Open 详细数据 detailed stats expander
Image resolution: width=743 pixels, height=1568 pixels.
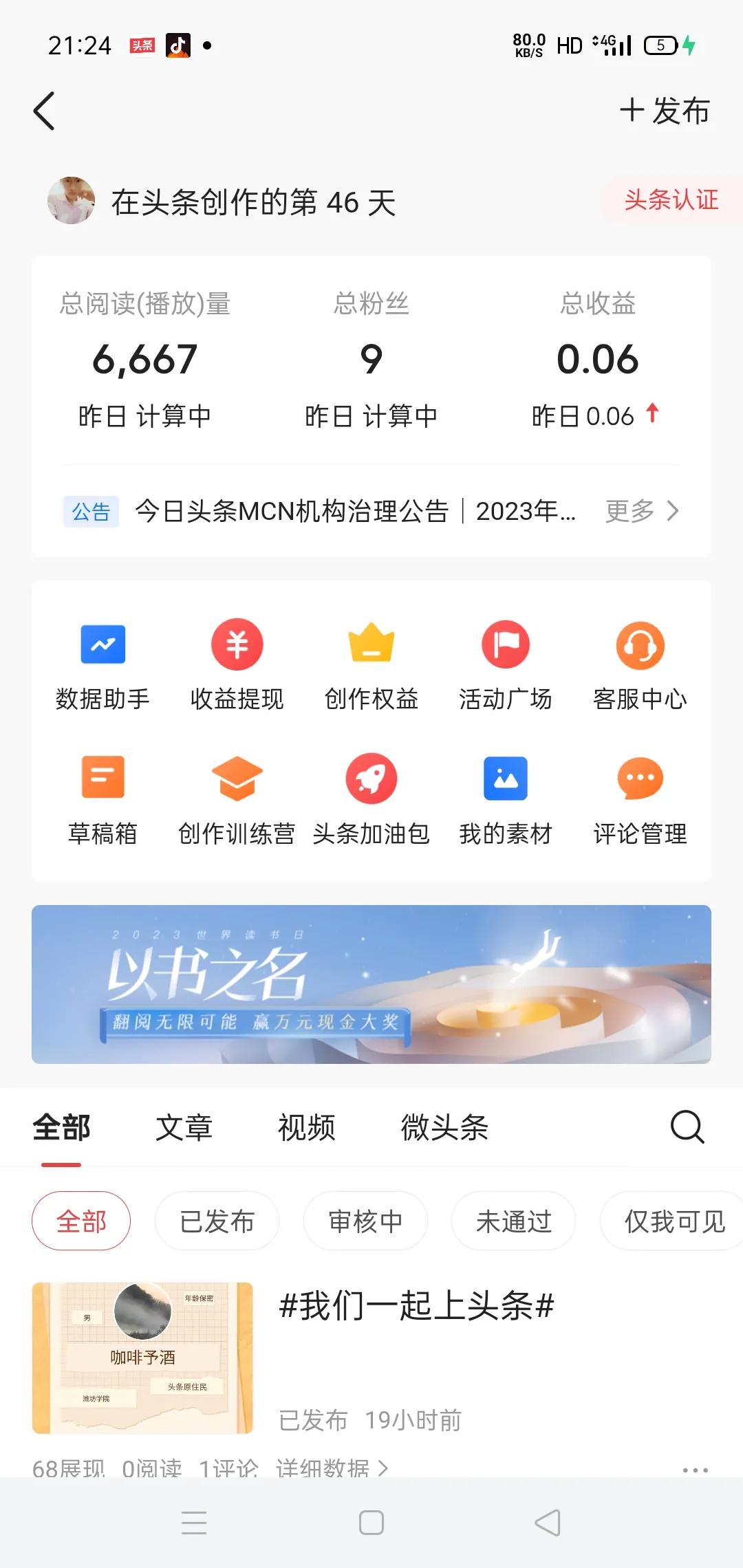(x=327, y=1468)
